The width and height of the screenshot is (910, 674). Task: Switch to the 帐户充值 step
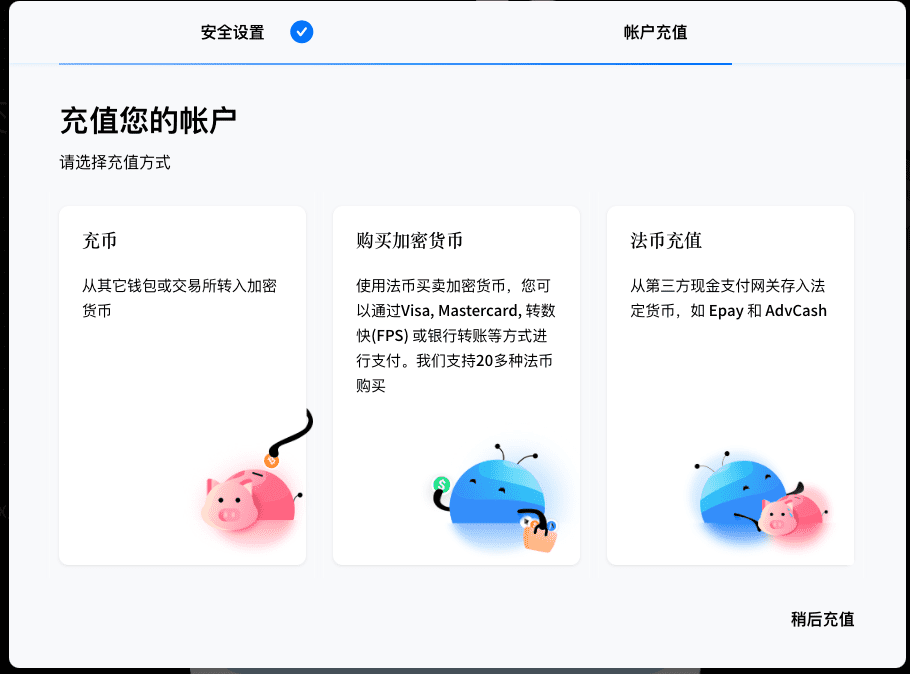(655, 32)
